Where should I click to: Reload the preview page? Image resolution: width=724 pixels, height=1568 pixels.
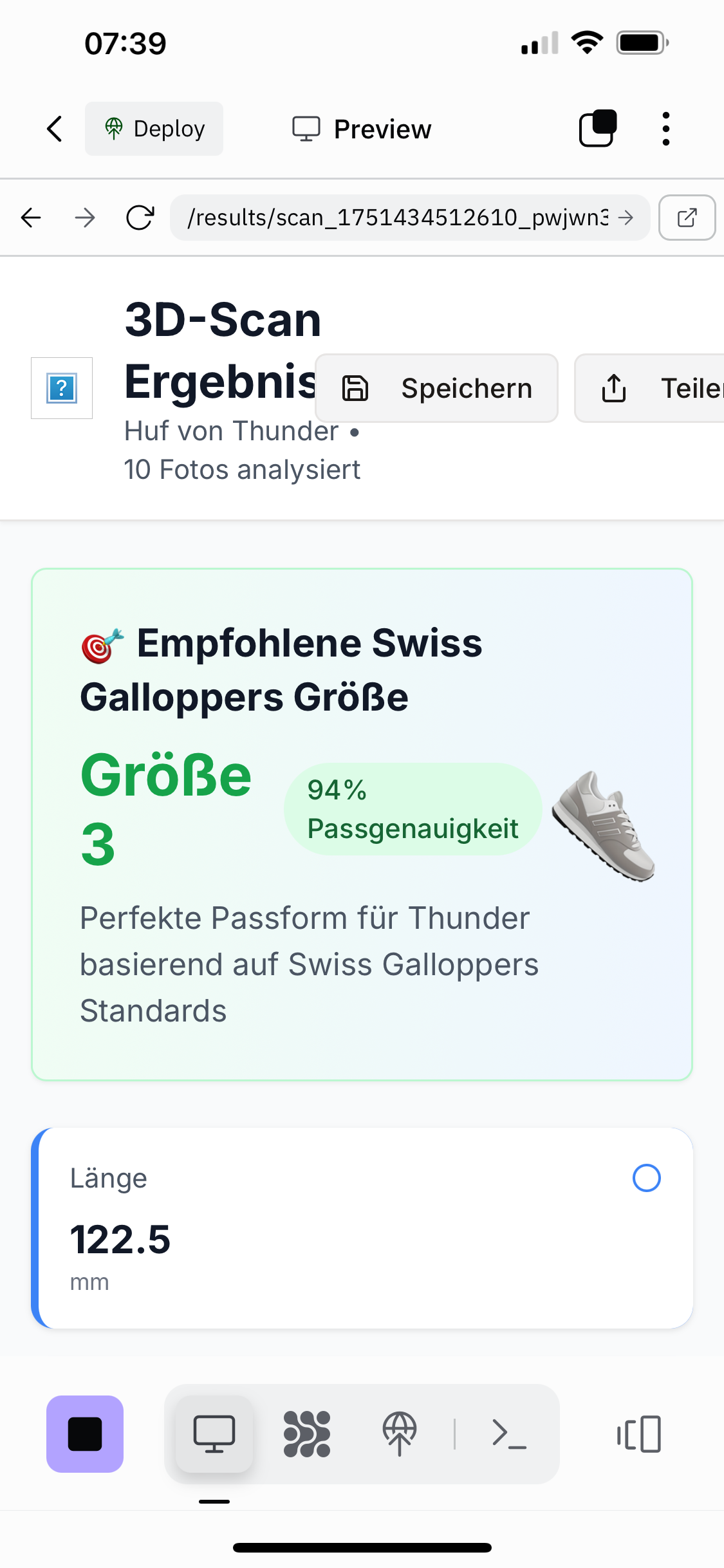(x=140, y=218)
